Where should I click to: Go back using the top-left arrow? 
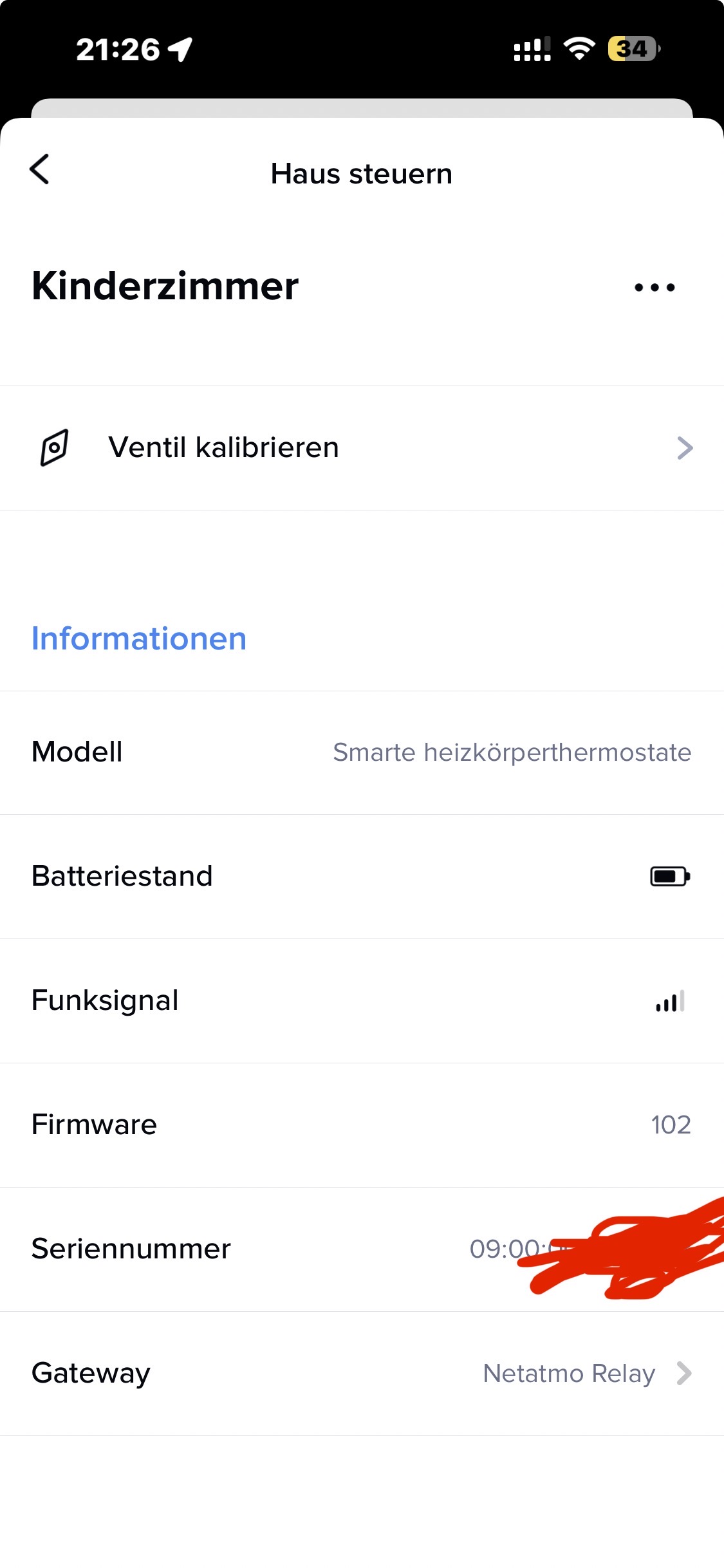(x=40, y=170)
